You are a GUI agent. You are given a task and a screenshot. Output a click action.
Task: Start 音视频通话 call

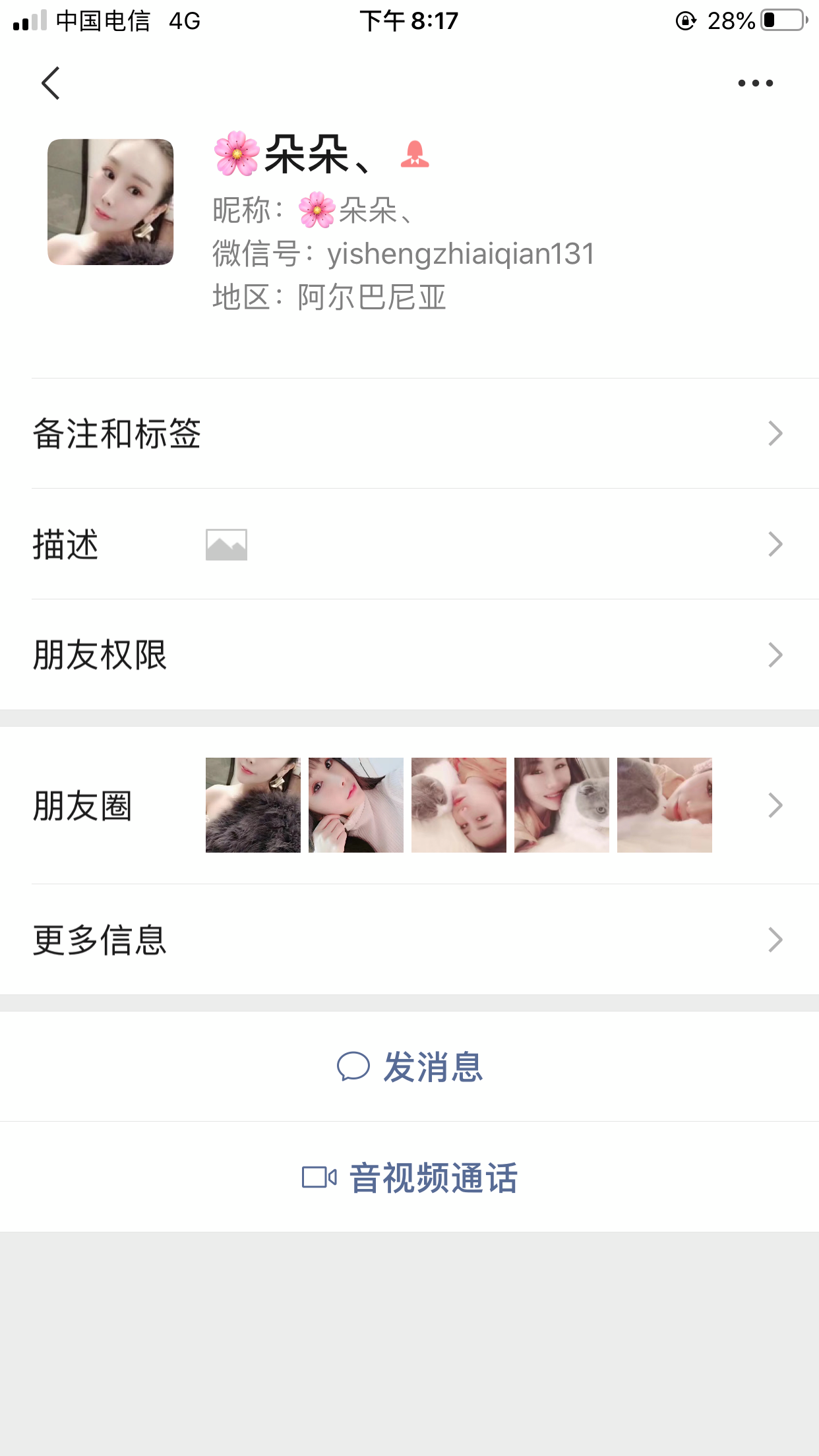tap(410, 1178)
